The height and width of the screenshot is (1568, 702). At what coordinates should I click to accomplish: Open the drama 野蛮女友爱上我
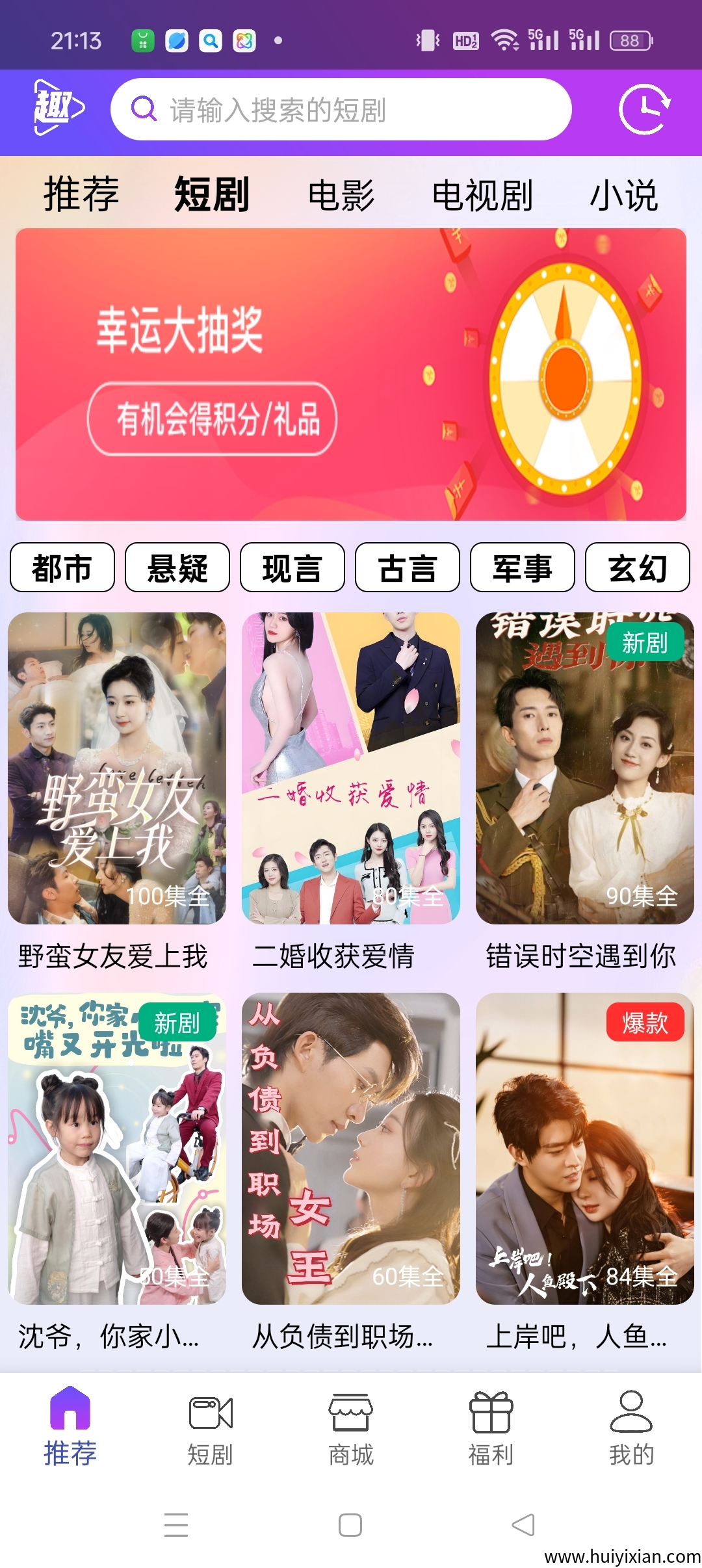(x=117, y=768)
